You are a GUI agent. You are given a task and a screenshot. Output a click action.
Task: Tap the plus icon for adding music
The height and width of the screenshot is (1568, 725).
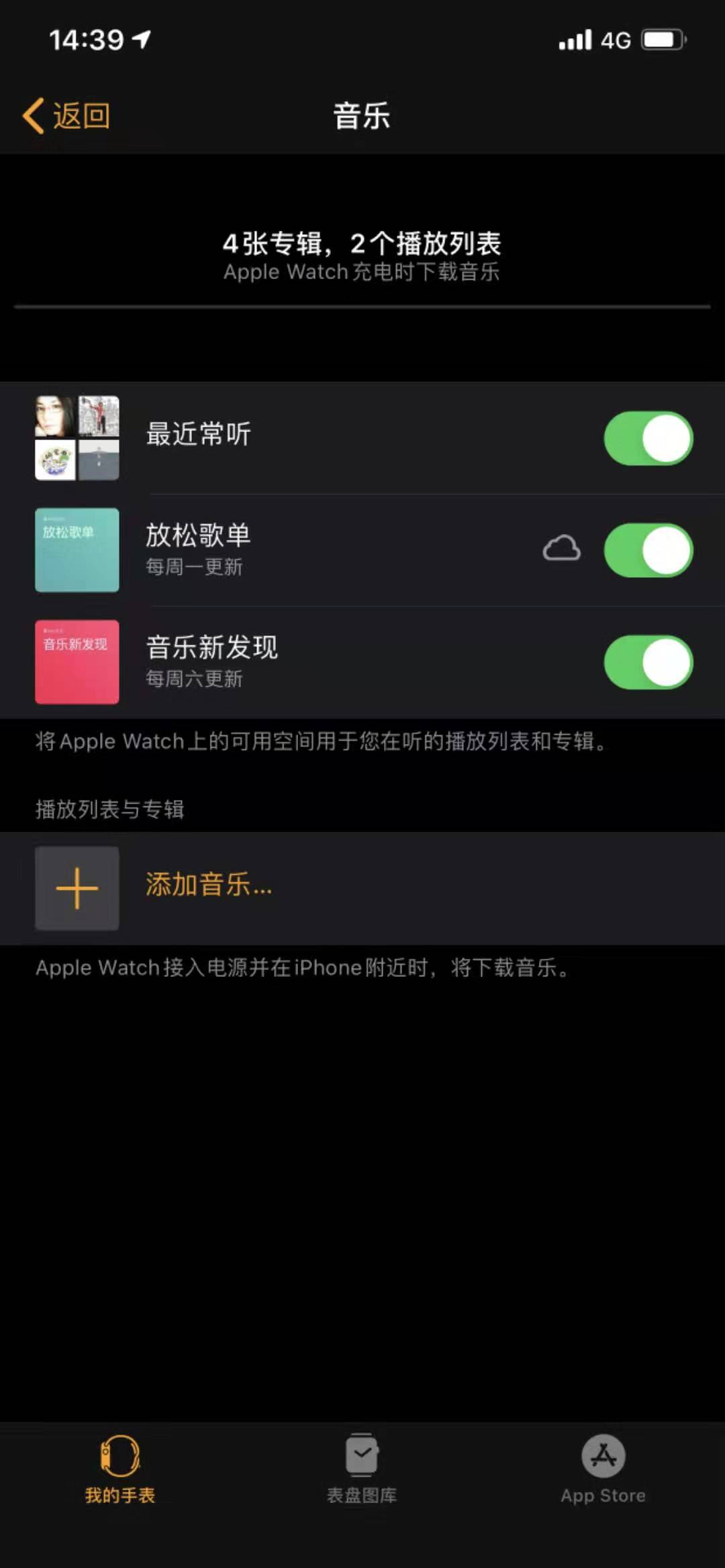(x=76, y=887)
